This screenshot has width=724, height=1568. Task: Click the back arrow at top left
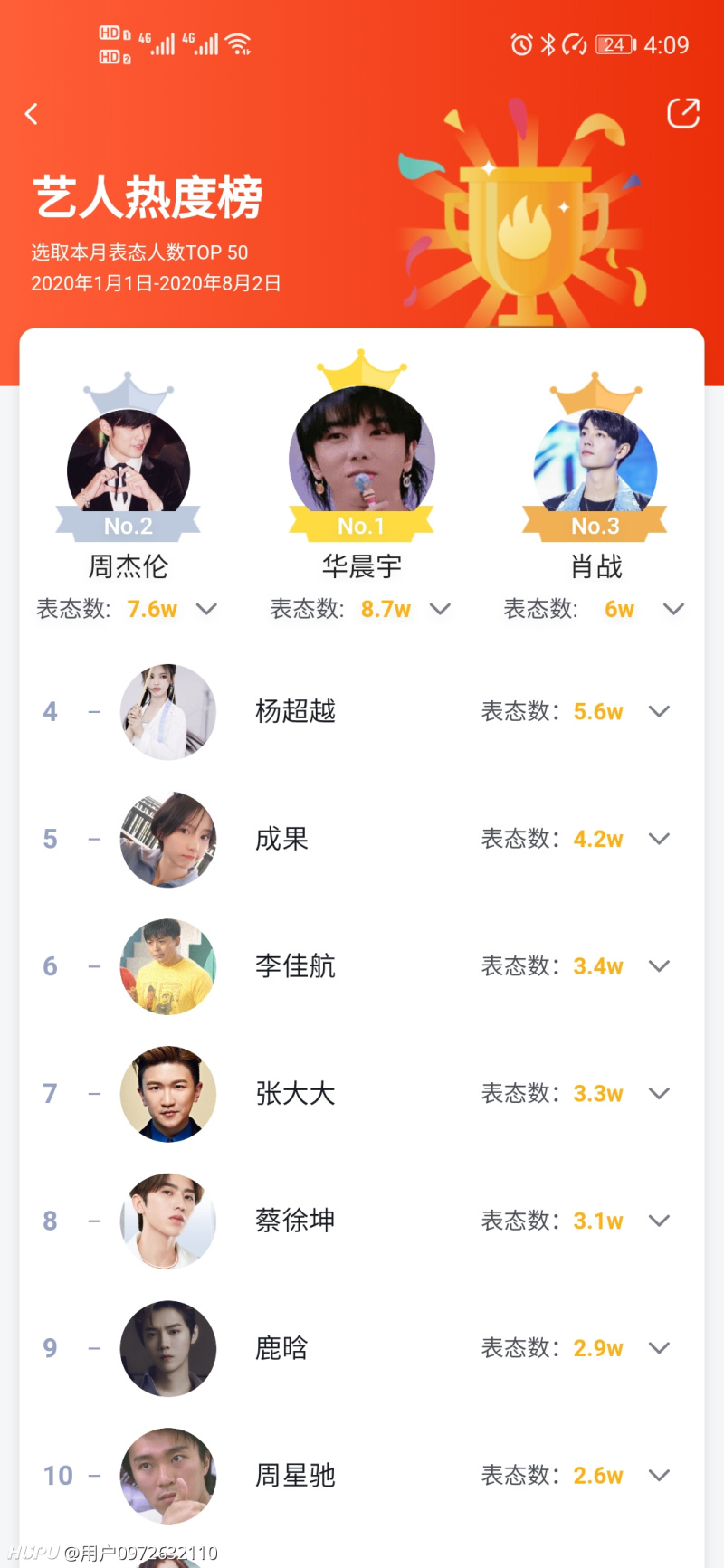(x=32, y=112)
